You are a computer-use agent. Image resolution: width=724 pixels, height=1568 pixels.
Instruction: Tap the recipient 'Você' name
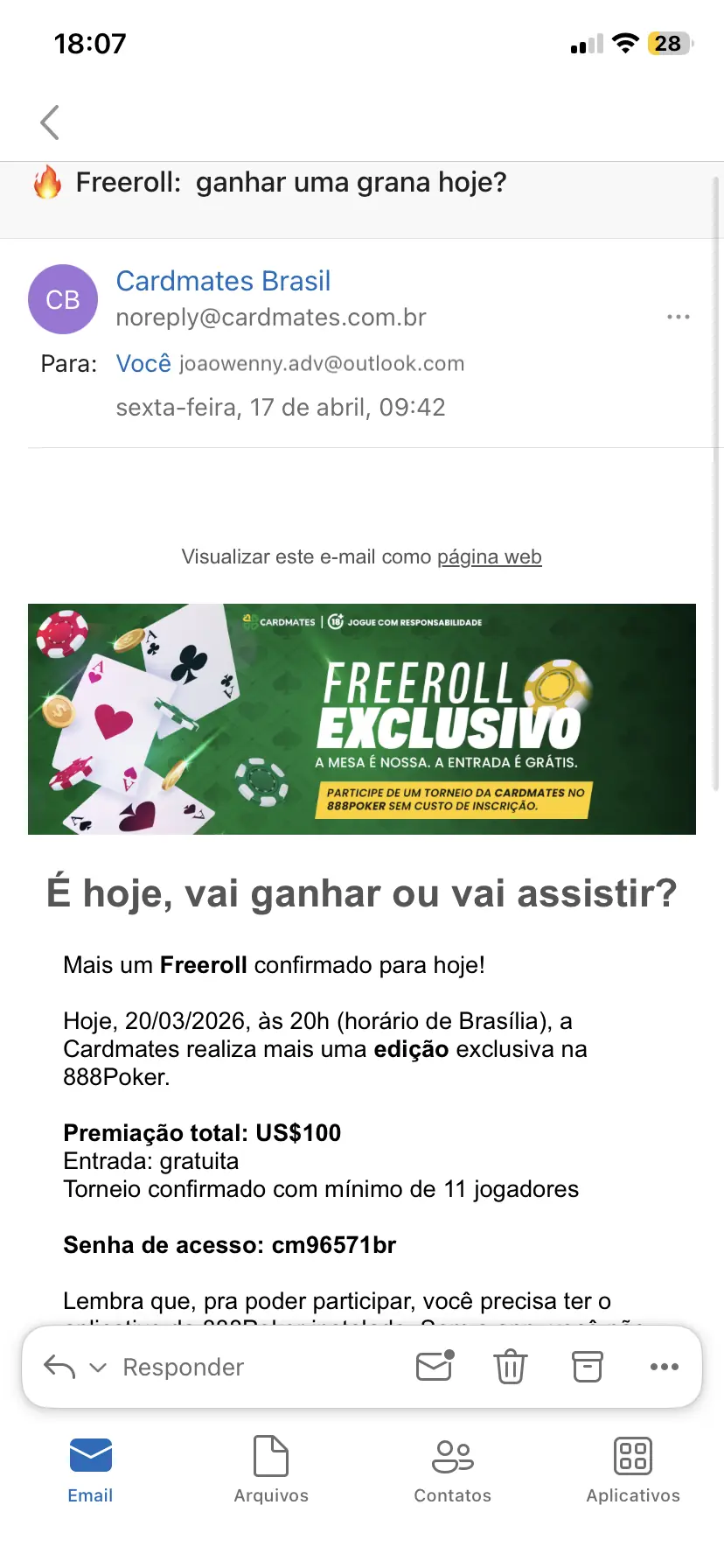pyautogui.click(x=143, y=363)
